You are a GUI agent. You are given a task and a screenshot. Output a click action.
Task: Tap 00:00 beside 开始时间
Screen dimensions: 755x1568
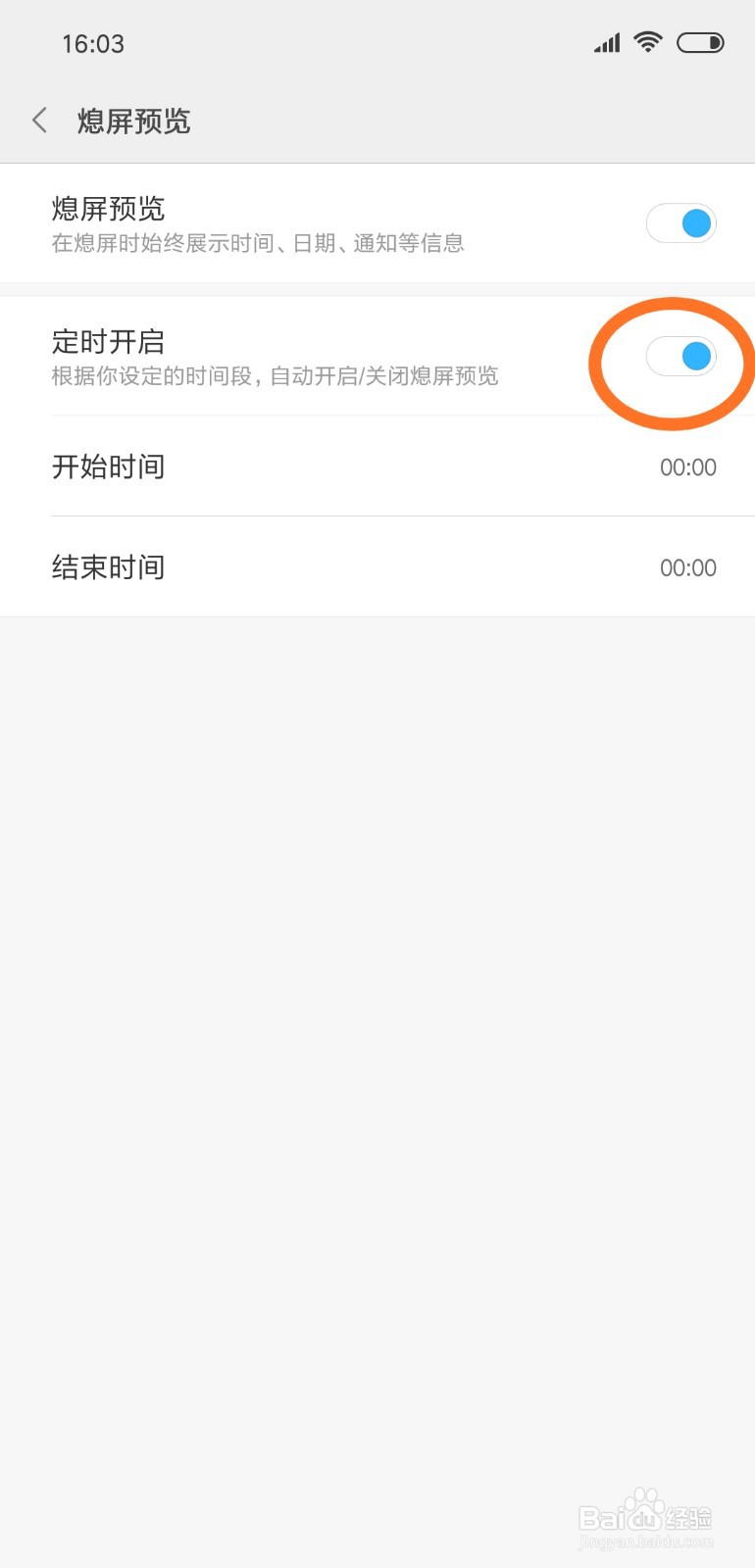(687, 467)
